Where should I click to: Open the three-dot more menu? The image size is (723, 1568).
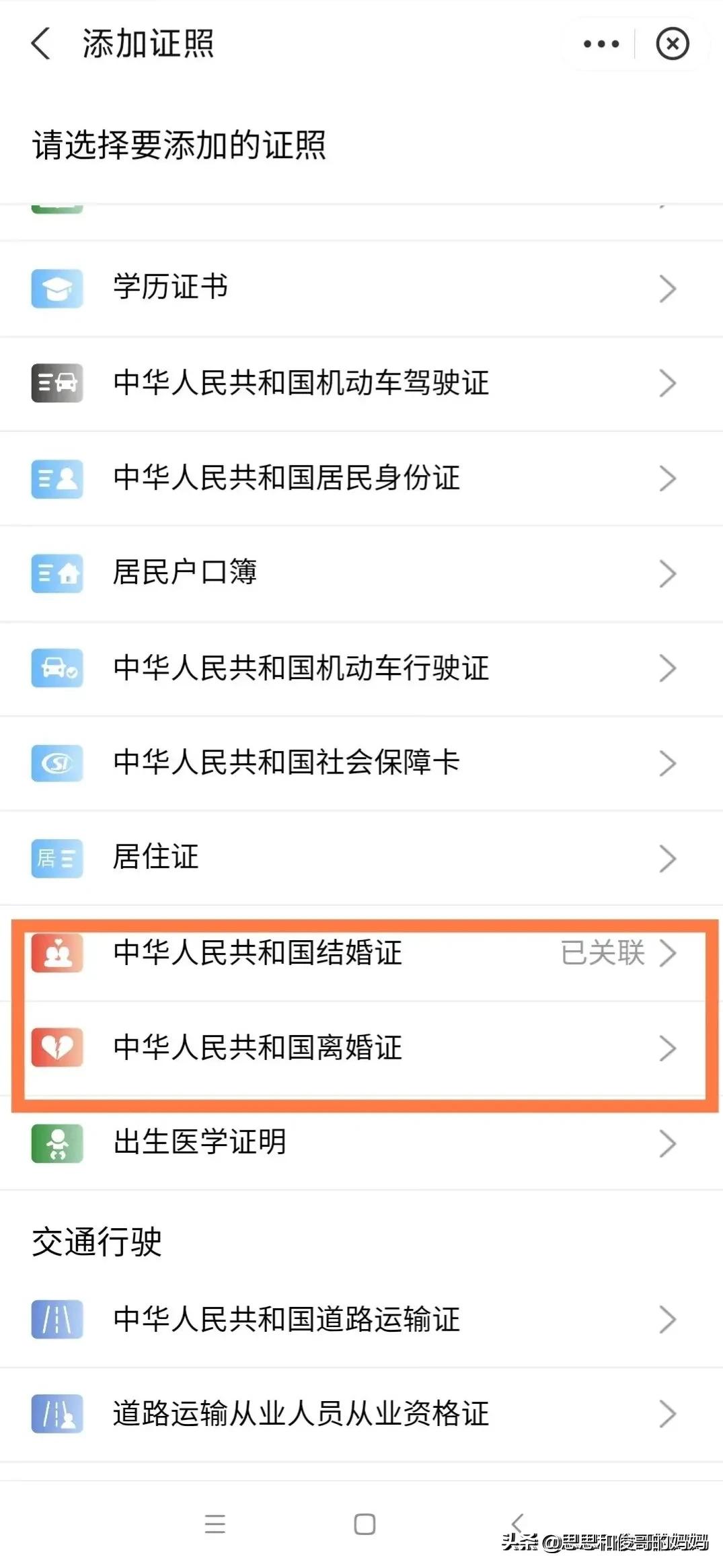pos(601,44)
